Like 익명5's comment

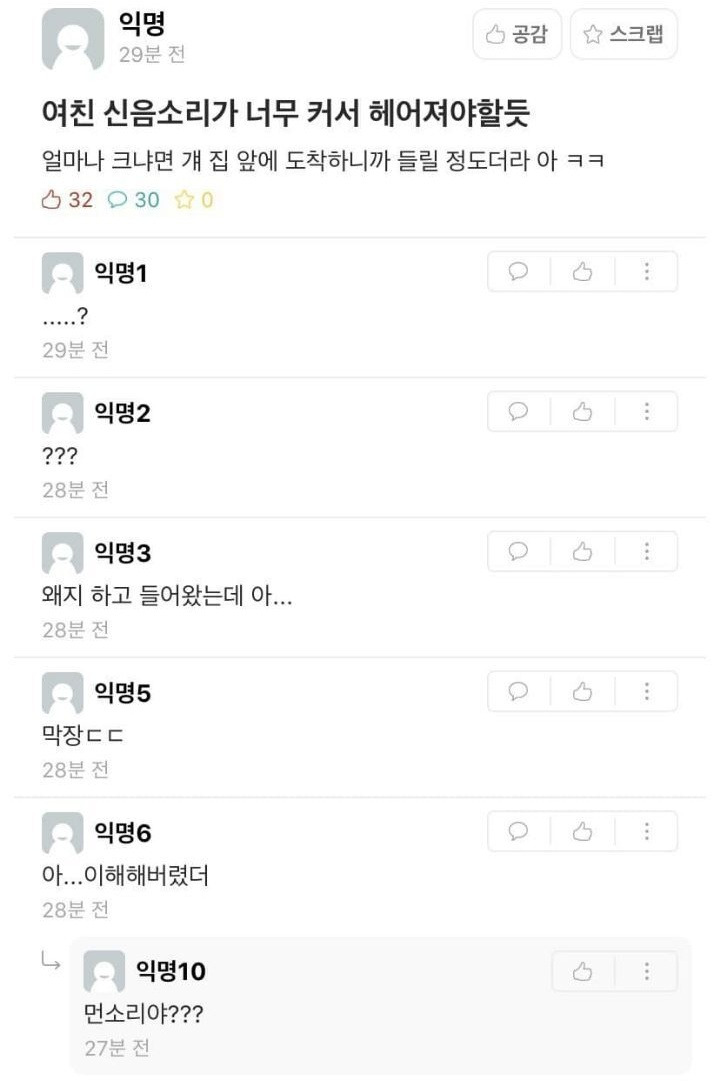tap(582, 692)
